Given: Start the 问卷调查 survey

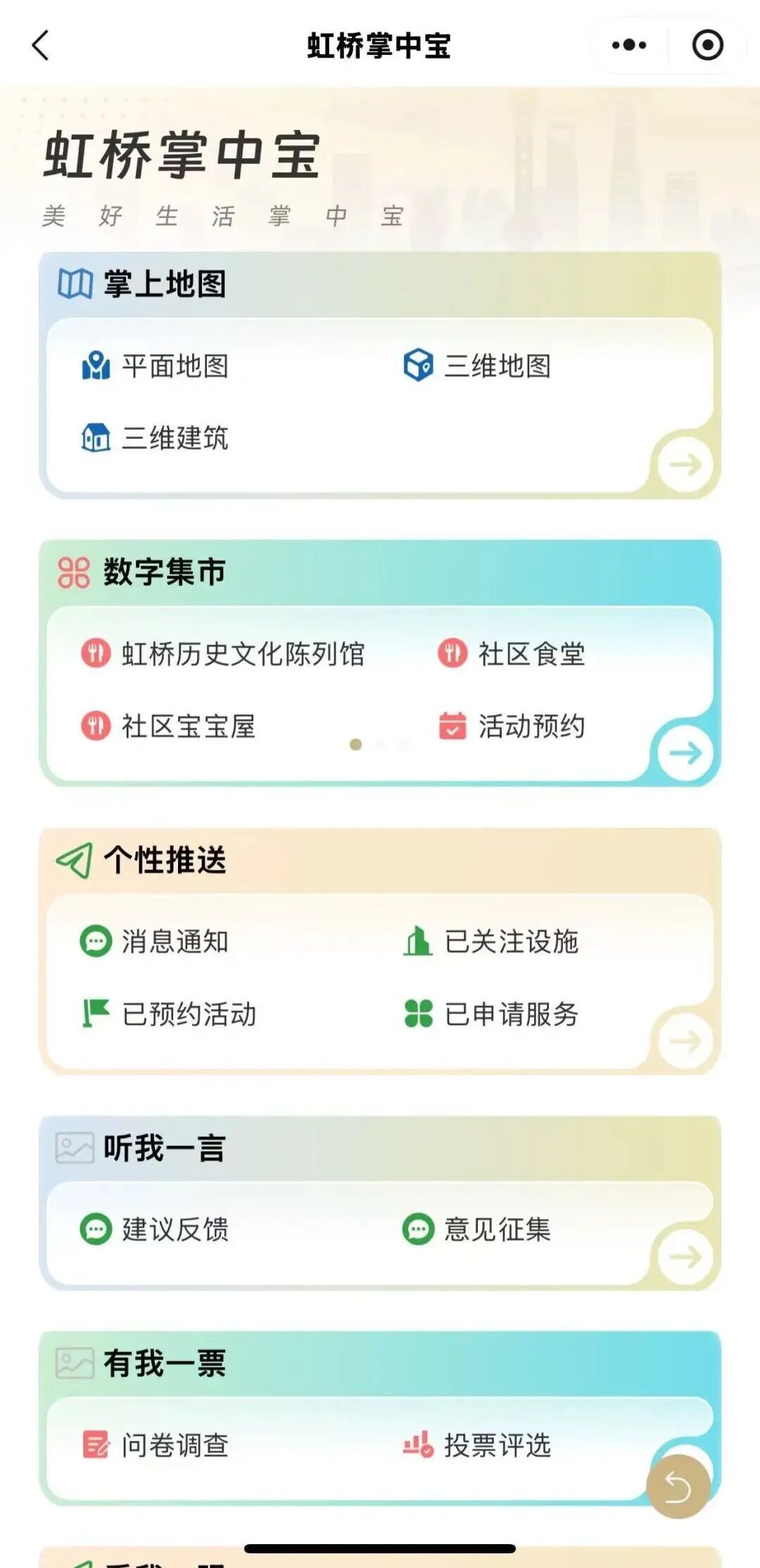Looking at the screenshot, I should [x=155, y=1446].
